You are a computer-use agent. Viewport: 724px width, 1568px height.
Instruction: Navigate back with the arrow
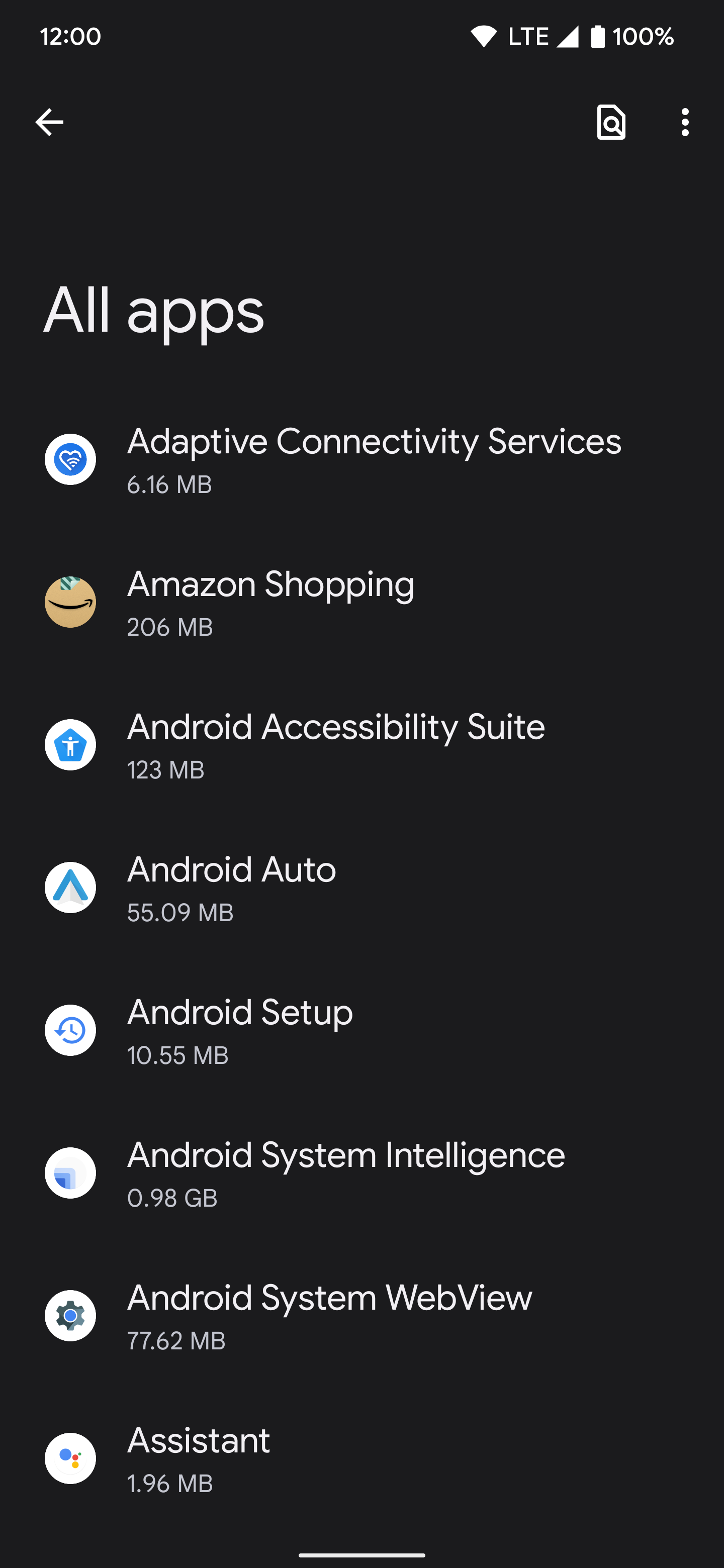[49, 122]
